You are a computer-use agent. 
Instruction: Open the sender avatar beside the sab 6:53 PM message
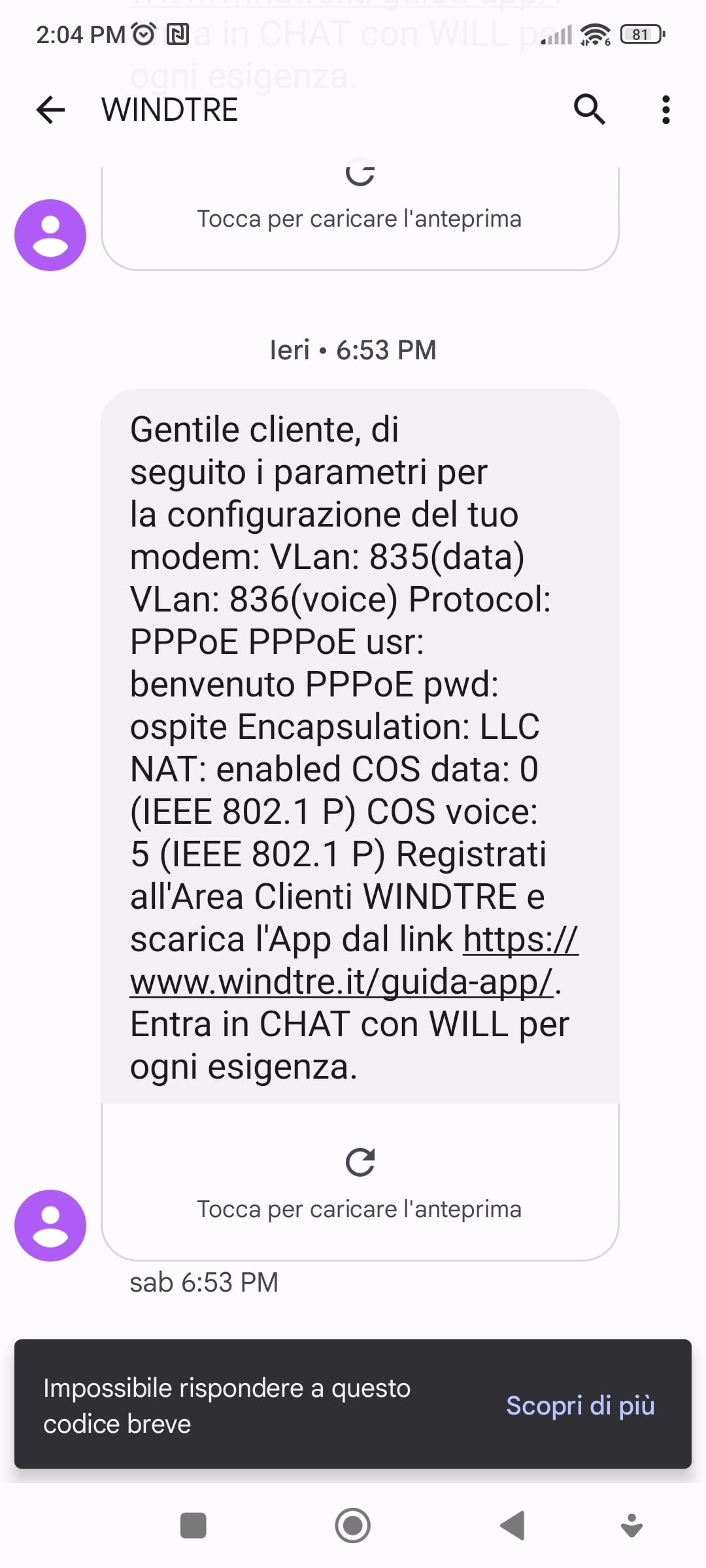point(50,1225)
